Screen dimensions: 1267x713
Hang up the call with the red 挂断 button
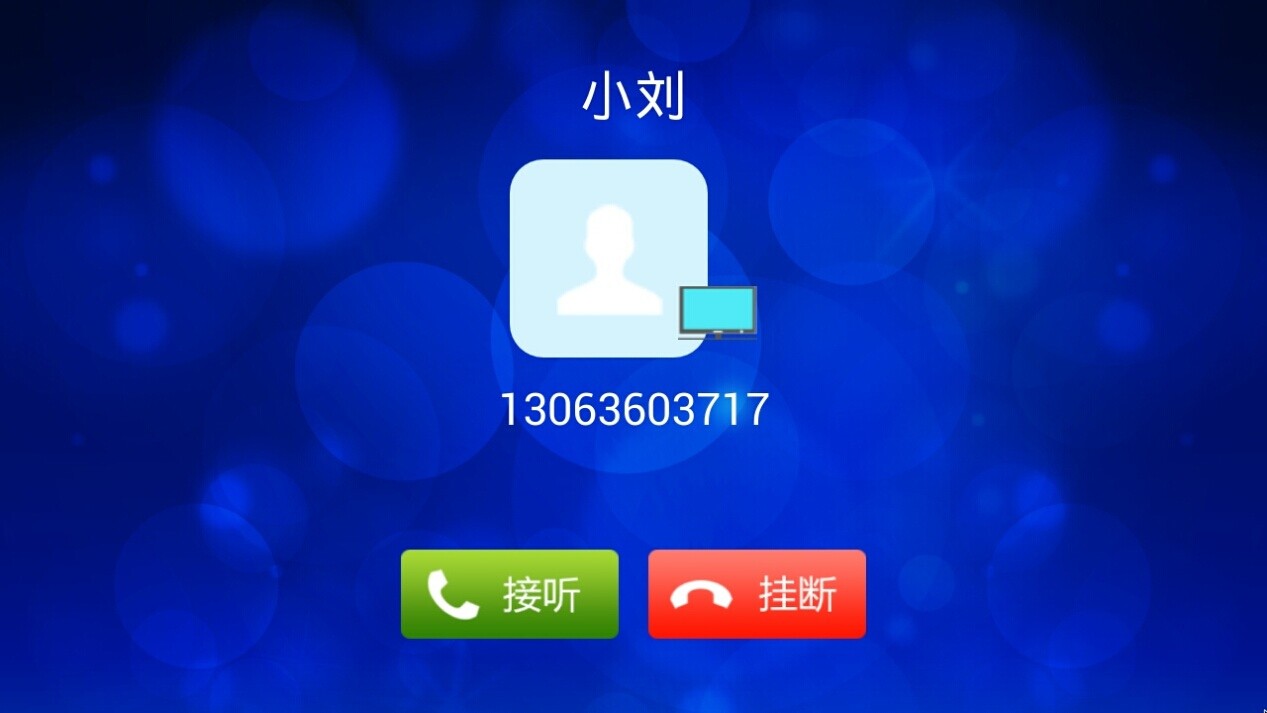pos(756,594)
